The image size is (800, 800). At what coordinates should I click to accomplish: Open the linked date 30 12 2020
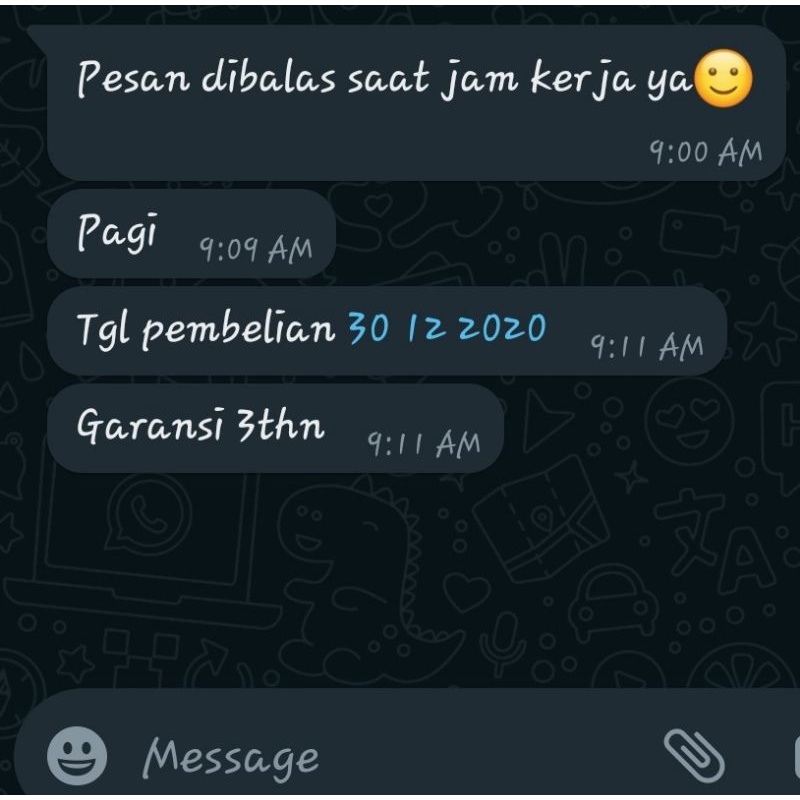pyautogui.click(x=447, y=329)
